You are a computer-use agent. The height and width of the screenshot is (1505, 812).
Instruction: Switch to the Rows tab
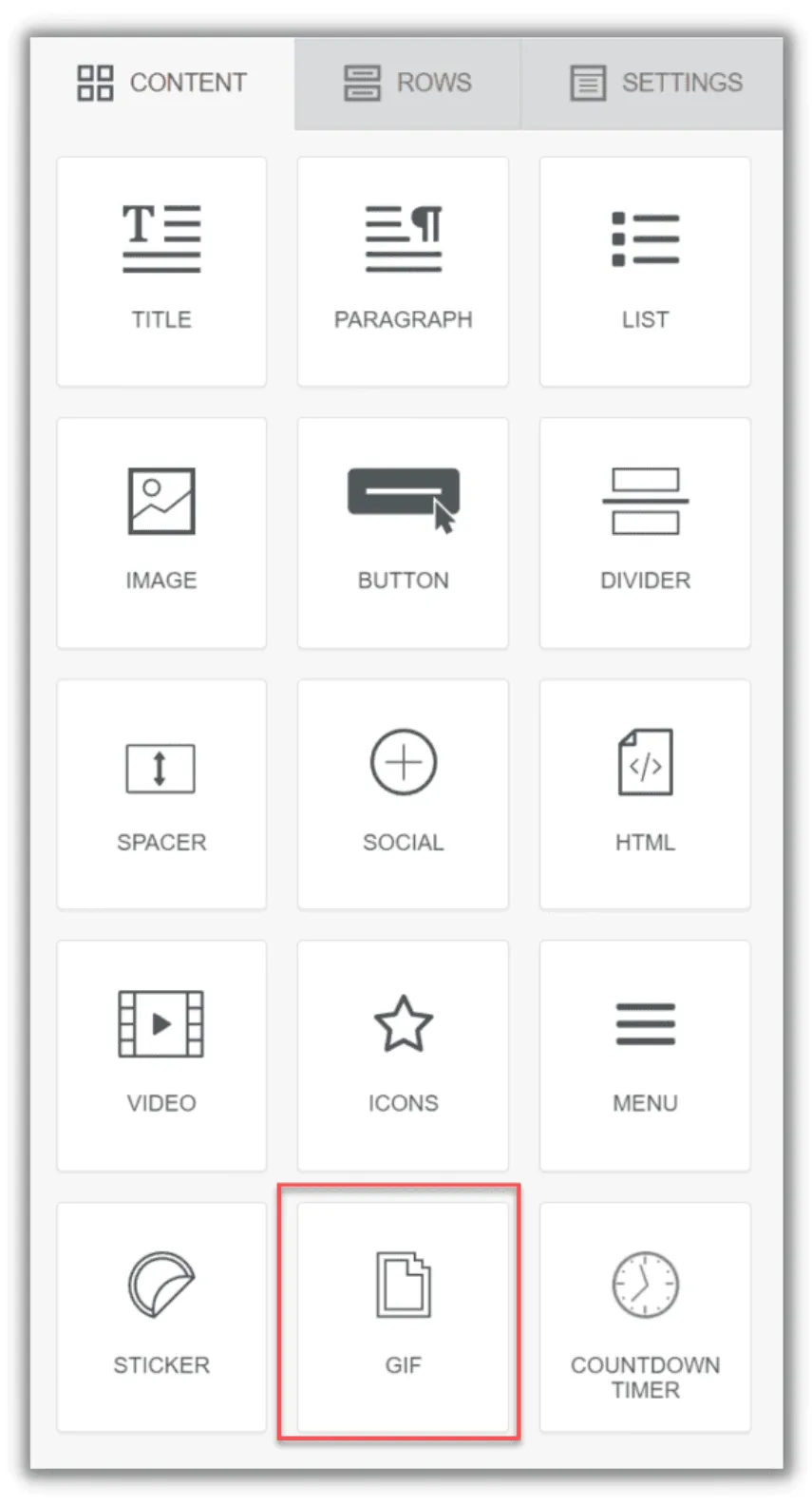407,83
